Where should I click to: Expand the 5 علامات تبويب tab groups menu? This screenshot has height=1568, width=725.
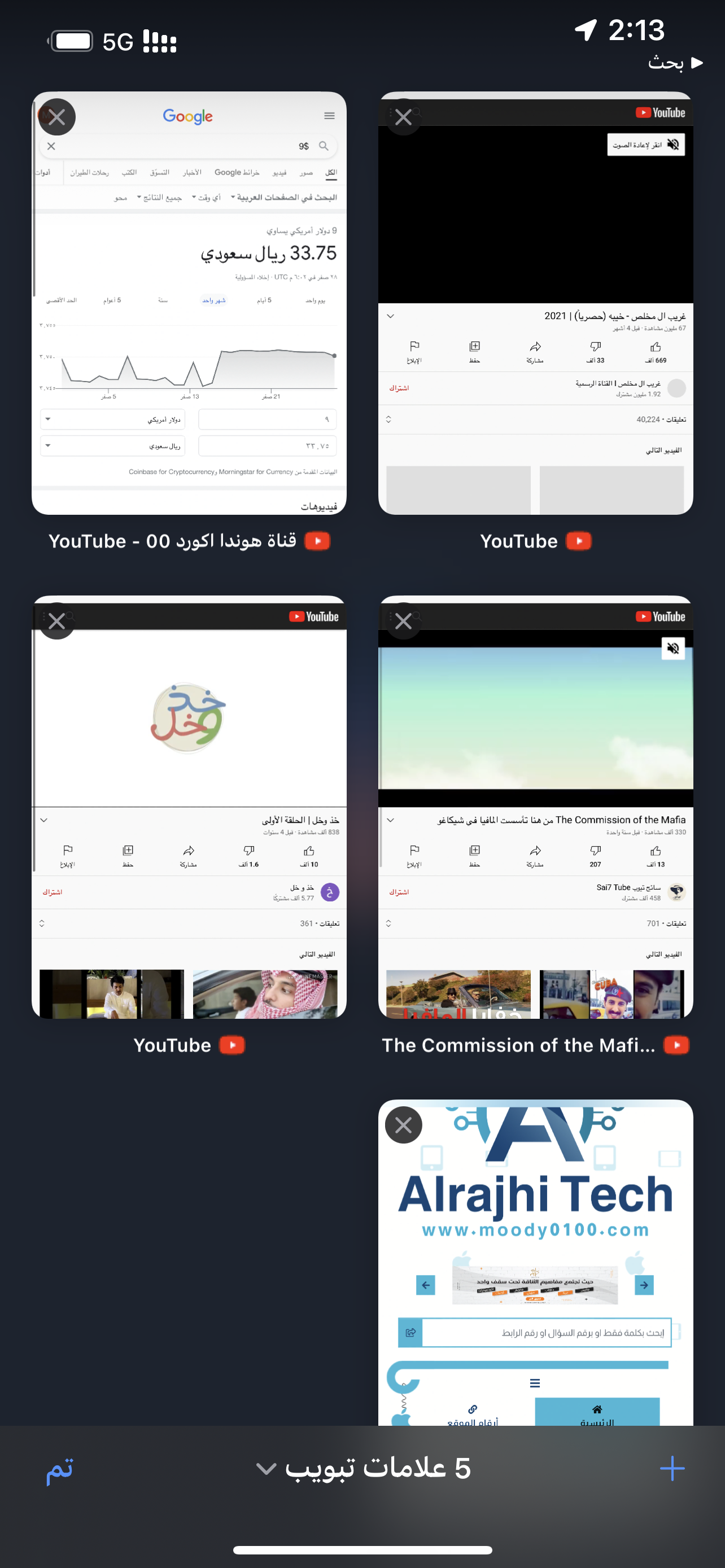[364, 1468]
